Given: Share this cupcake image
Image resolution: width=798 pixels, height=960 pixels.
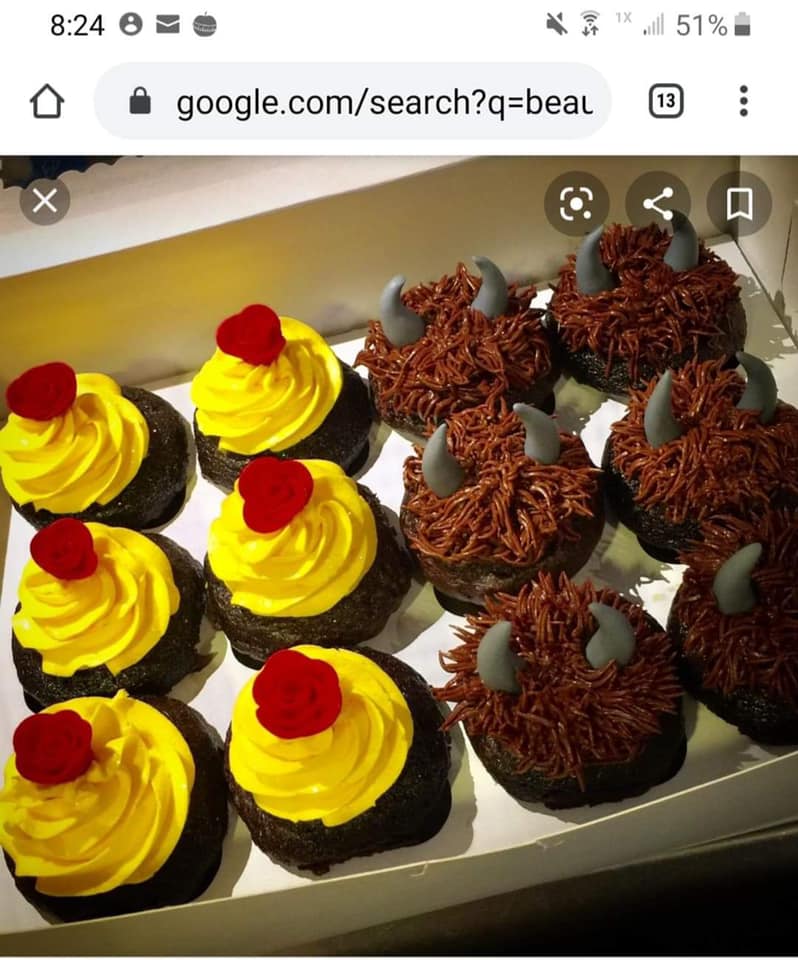Looking at the screenshot, I should 658,204.
